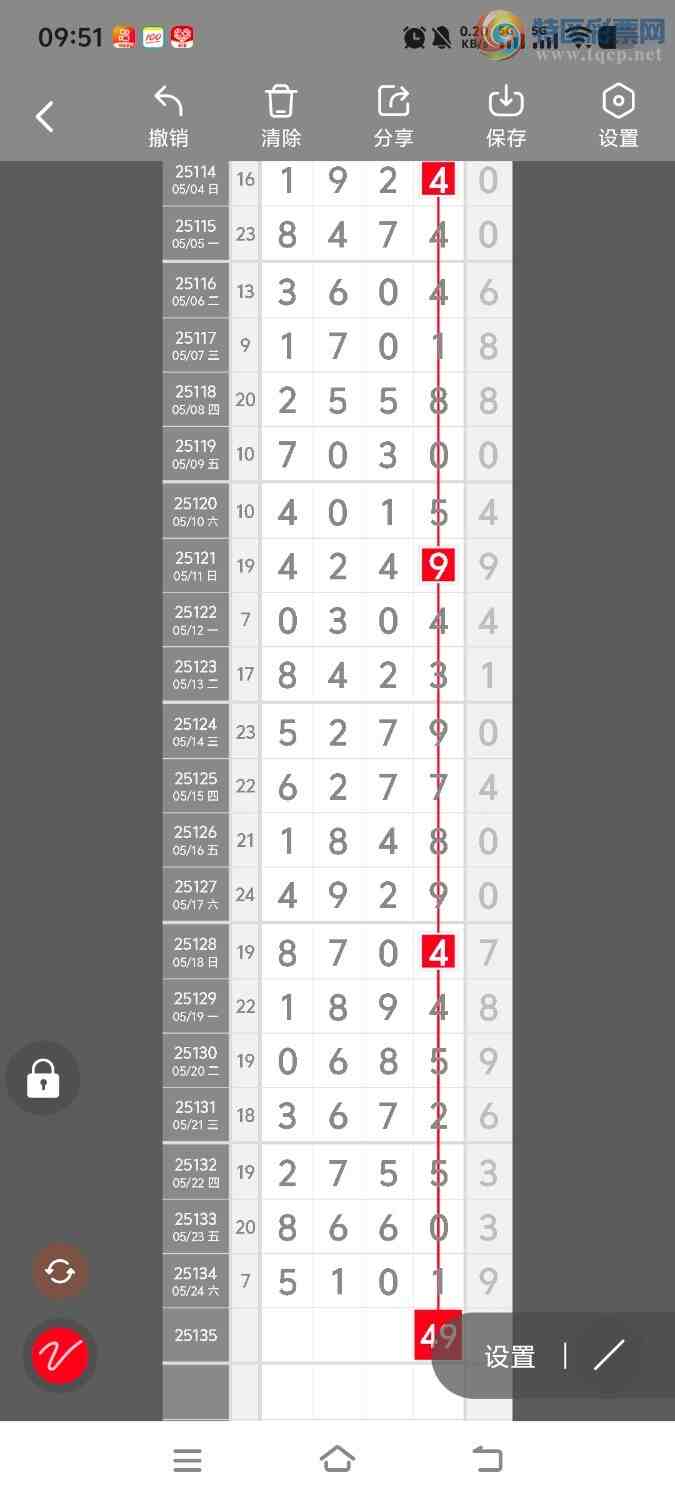Image resolution: width=675 pixels, height=1500 pixels.
Task: Open system recent apps menu
Action: [187, 1460]
